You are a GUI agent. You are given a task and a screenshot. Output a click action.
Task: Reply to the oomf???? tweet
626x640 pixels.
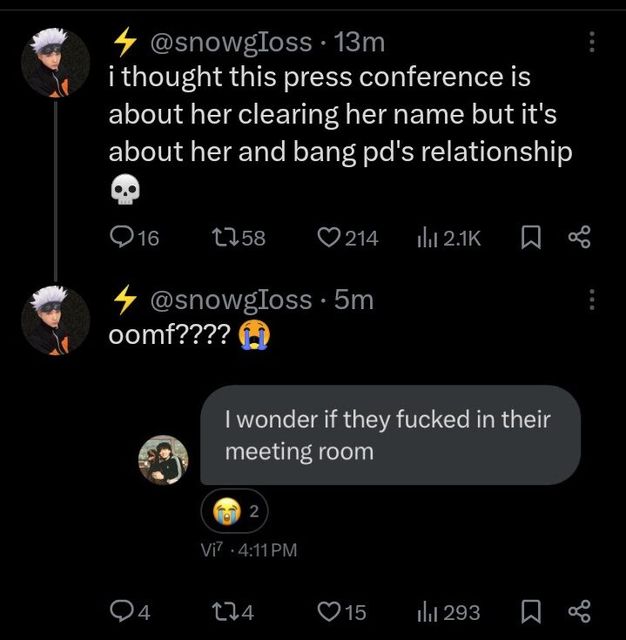[x=121, y=611]
